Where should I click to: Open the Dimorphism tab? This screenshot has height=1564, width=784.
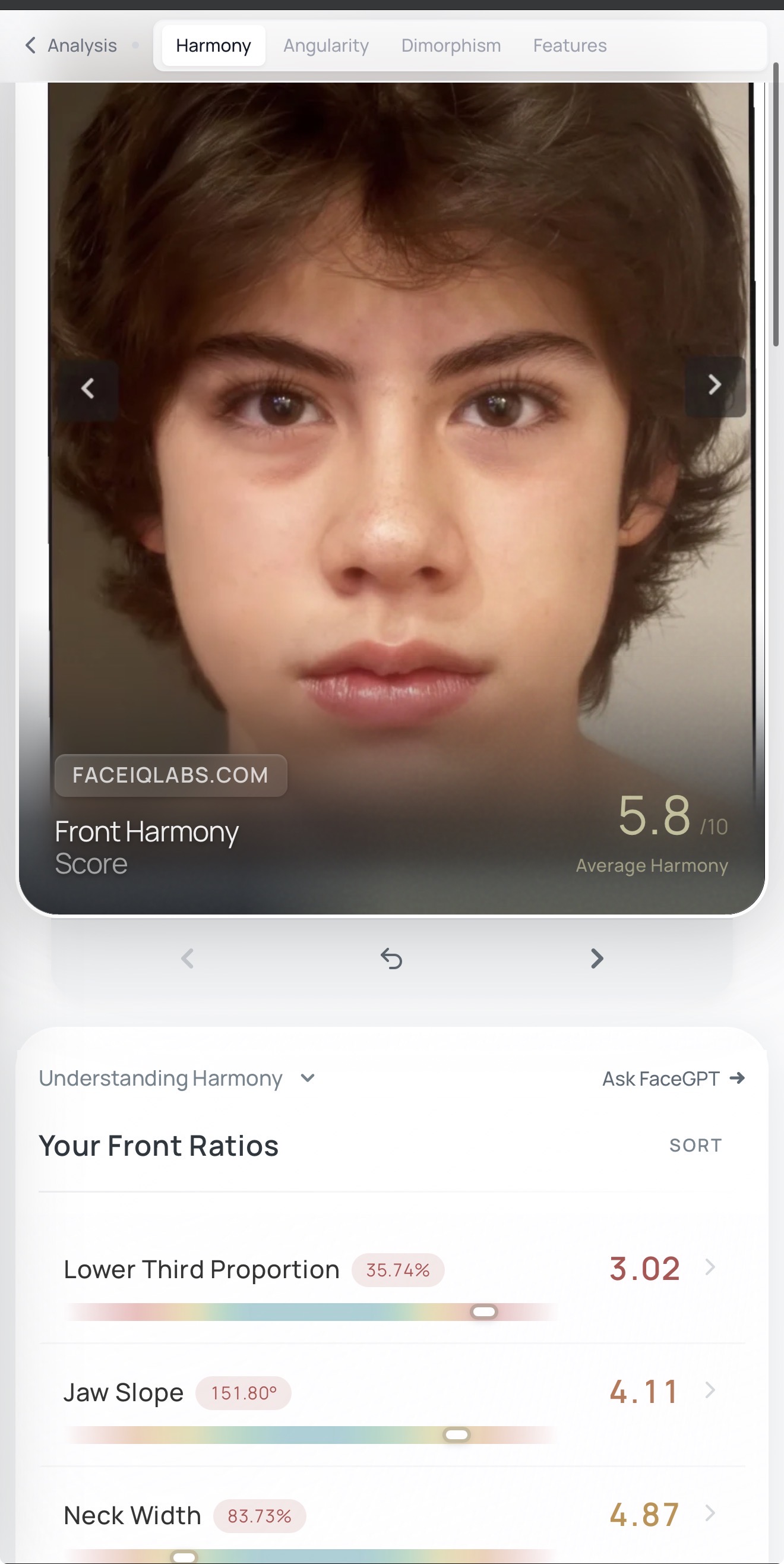(451, 46)
